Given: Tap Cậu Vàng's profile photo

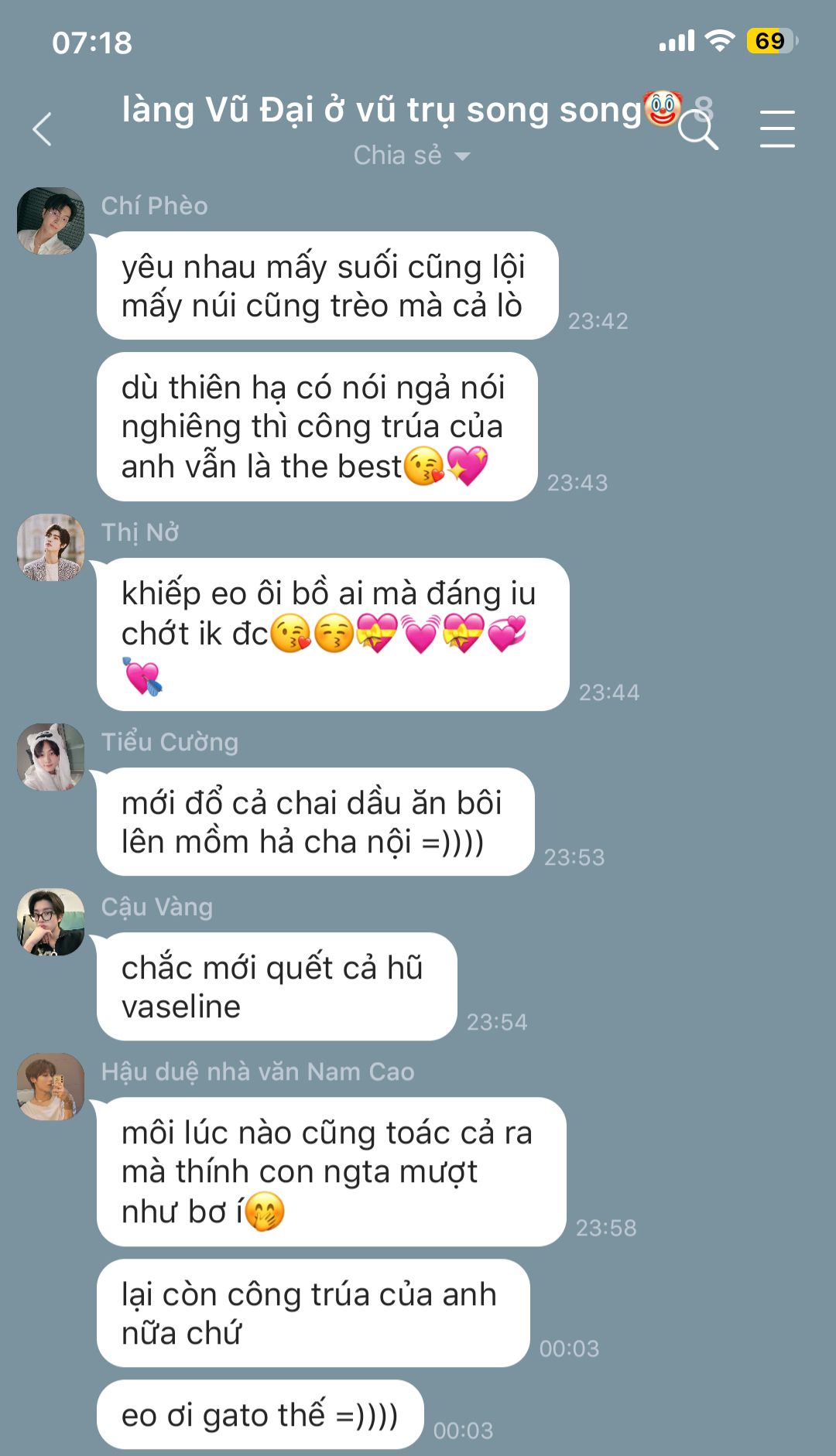Looking at the screenshot, I should point(51,922).
